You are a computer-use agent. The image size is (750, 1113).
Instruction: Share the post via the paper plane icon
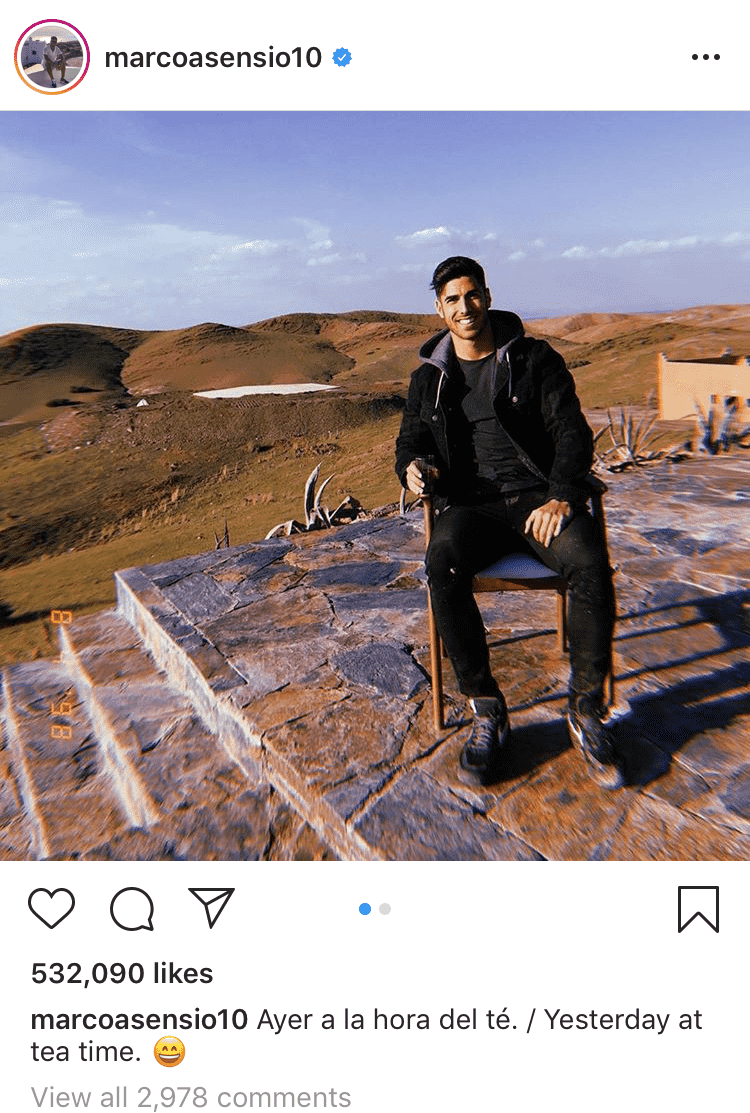tap(211, 908)
